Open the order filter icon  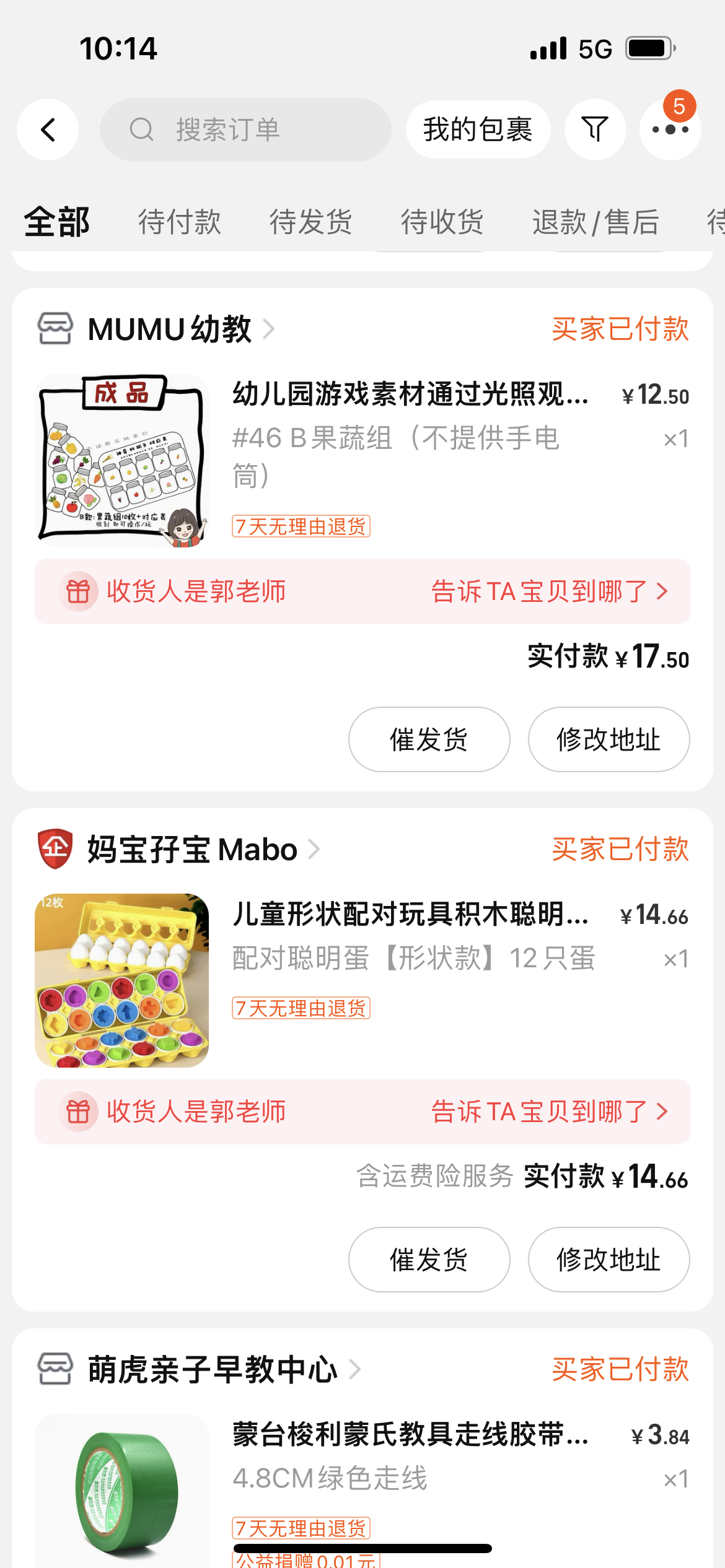(x=595, y=129)
